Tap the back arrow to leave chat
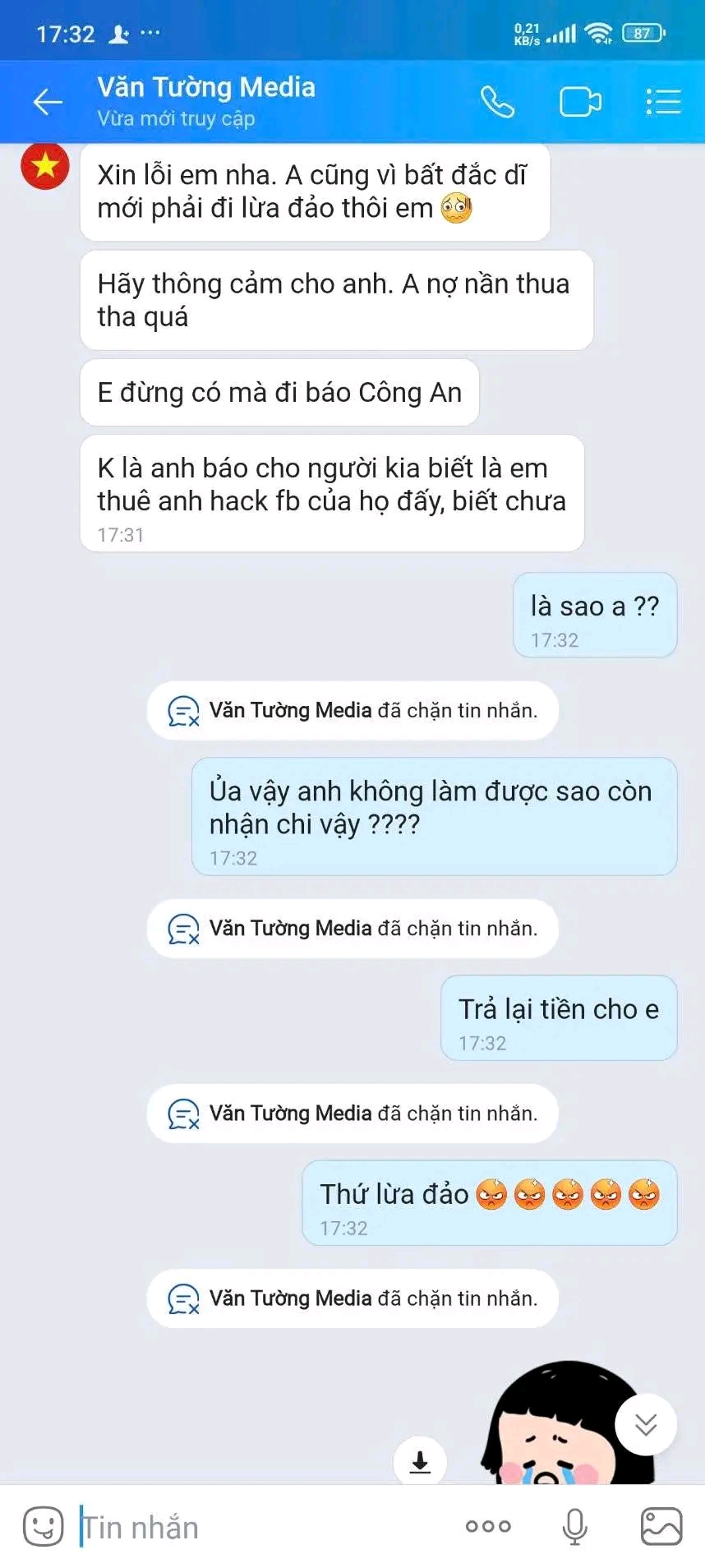The image size is (705, 1568). click(x=47, y=102)
